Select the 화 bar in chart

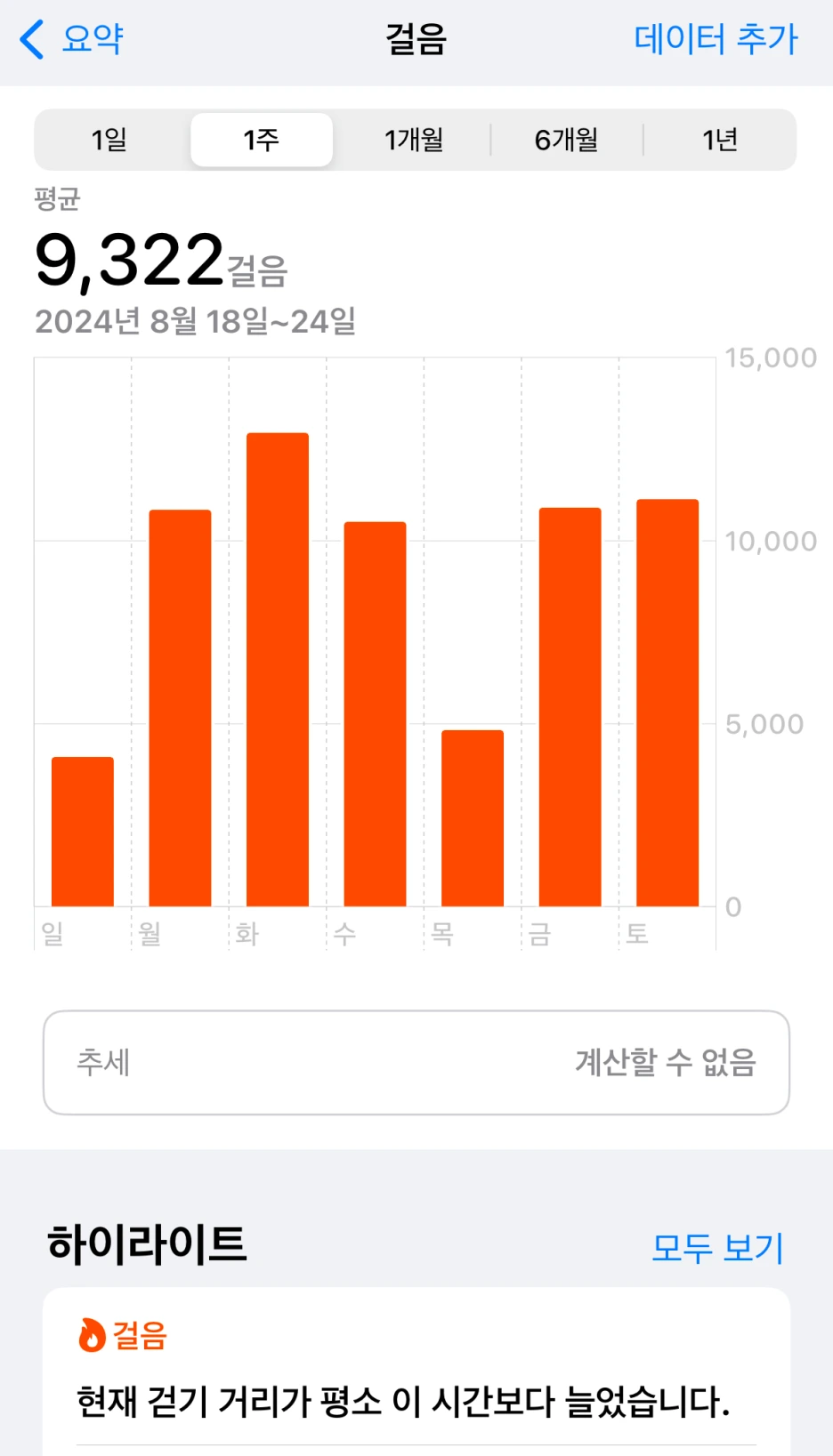pos(278,669)
